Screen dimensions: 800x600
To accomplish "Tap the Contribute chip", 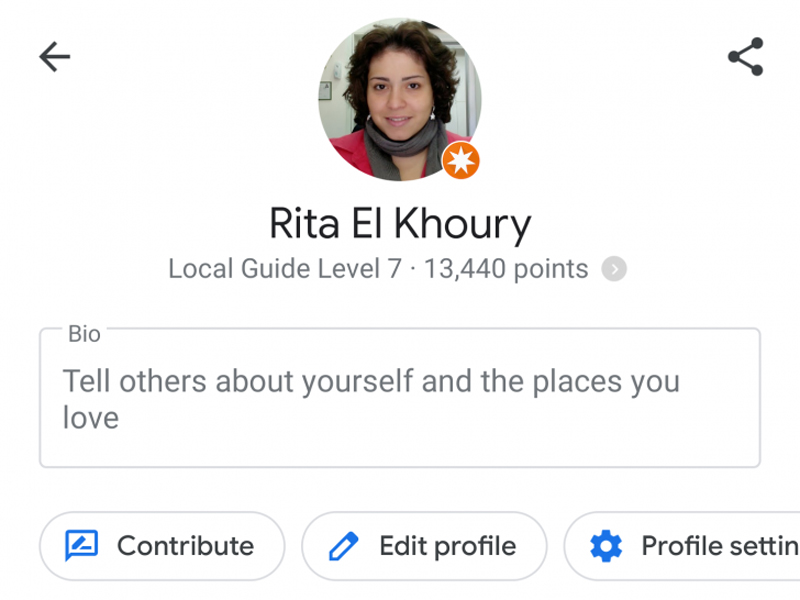I will tap(162, 546).
